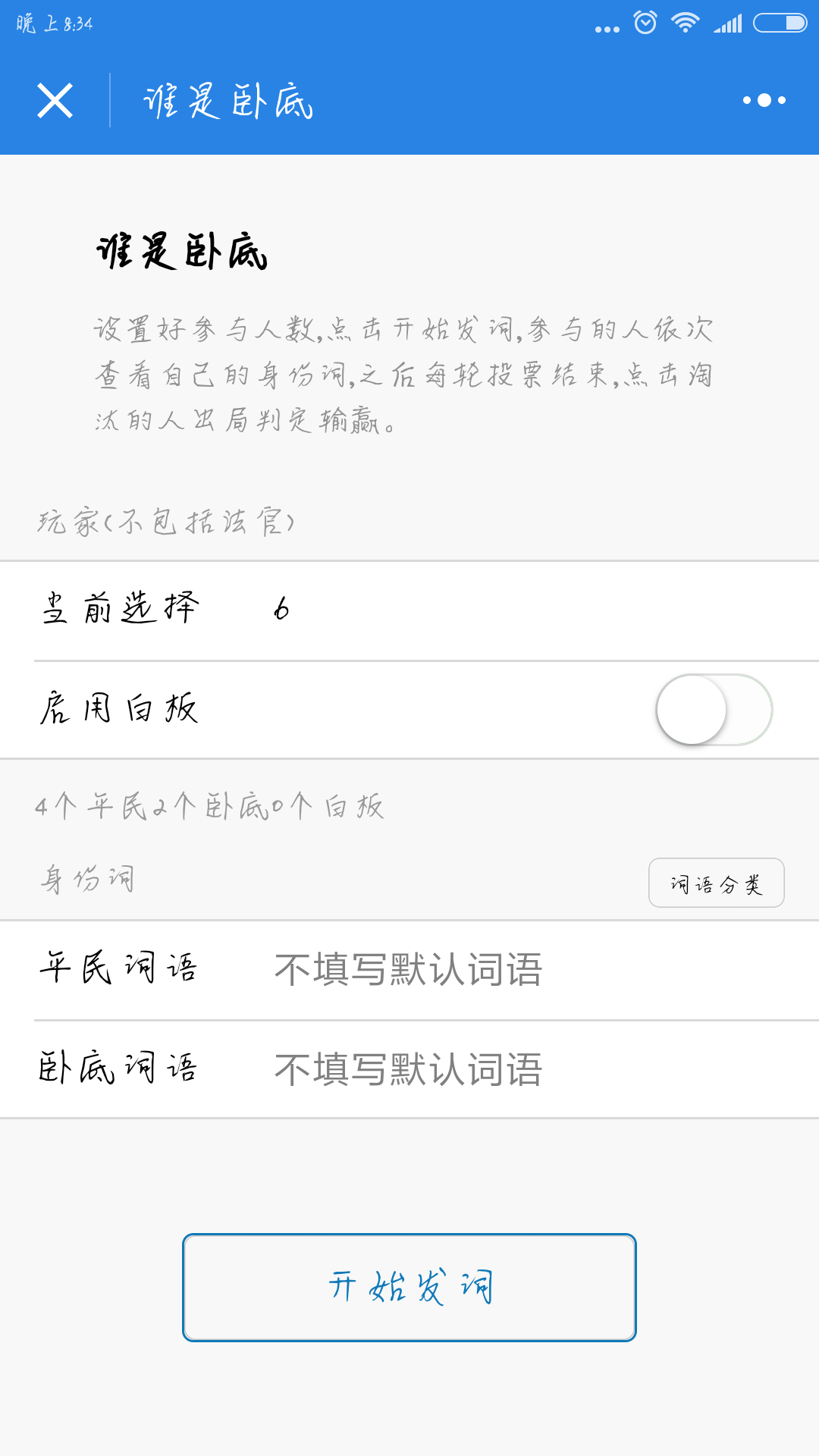
Task: Open the 当前选择 player count picker
Action: 409,610
